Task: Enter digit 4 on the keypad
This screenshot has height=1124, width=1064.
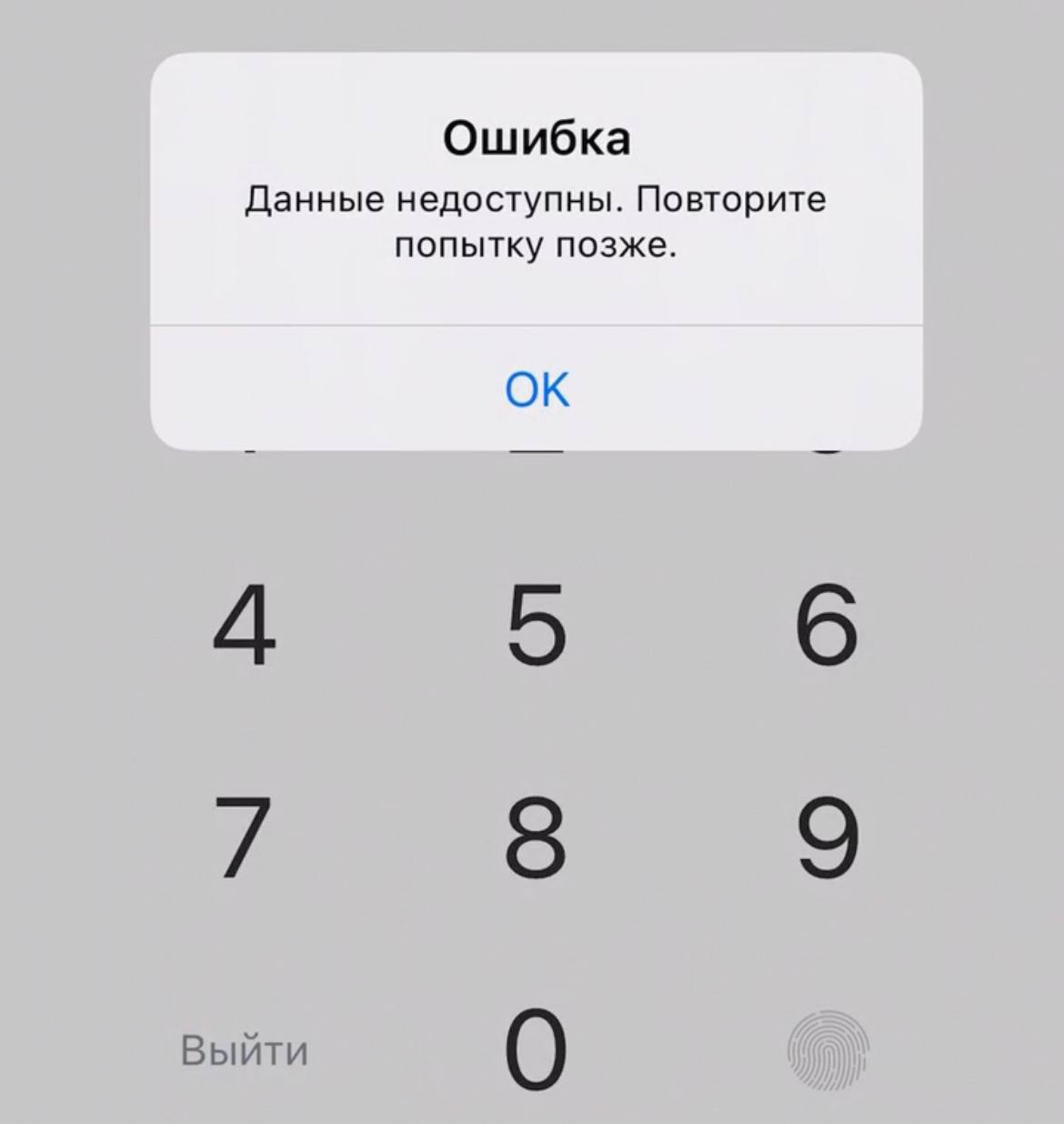Action: pos(244,625)
